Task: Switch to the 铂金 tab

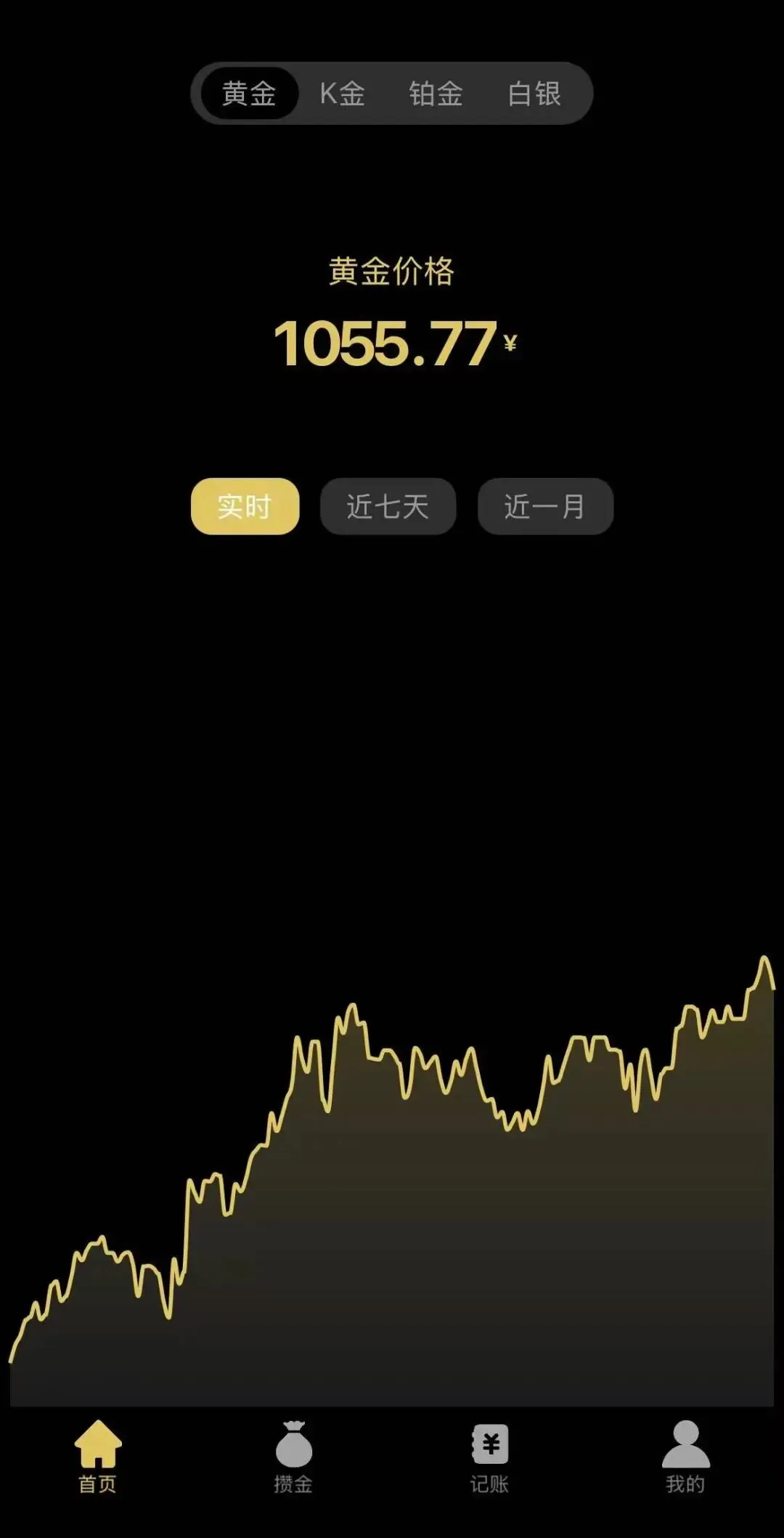Action: point(436,94)
